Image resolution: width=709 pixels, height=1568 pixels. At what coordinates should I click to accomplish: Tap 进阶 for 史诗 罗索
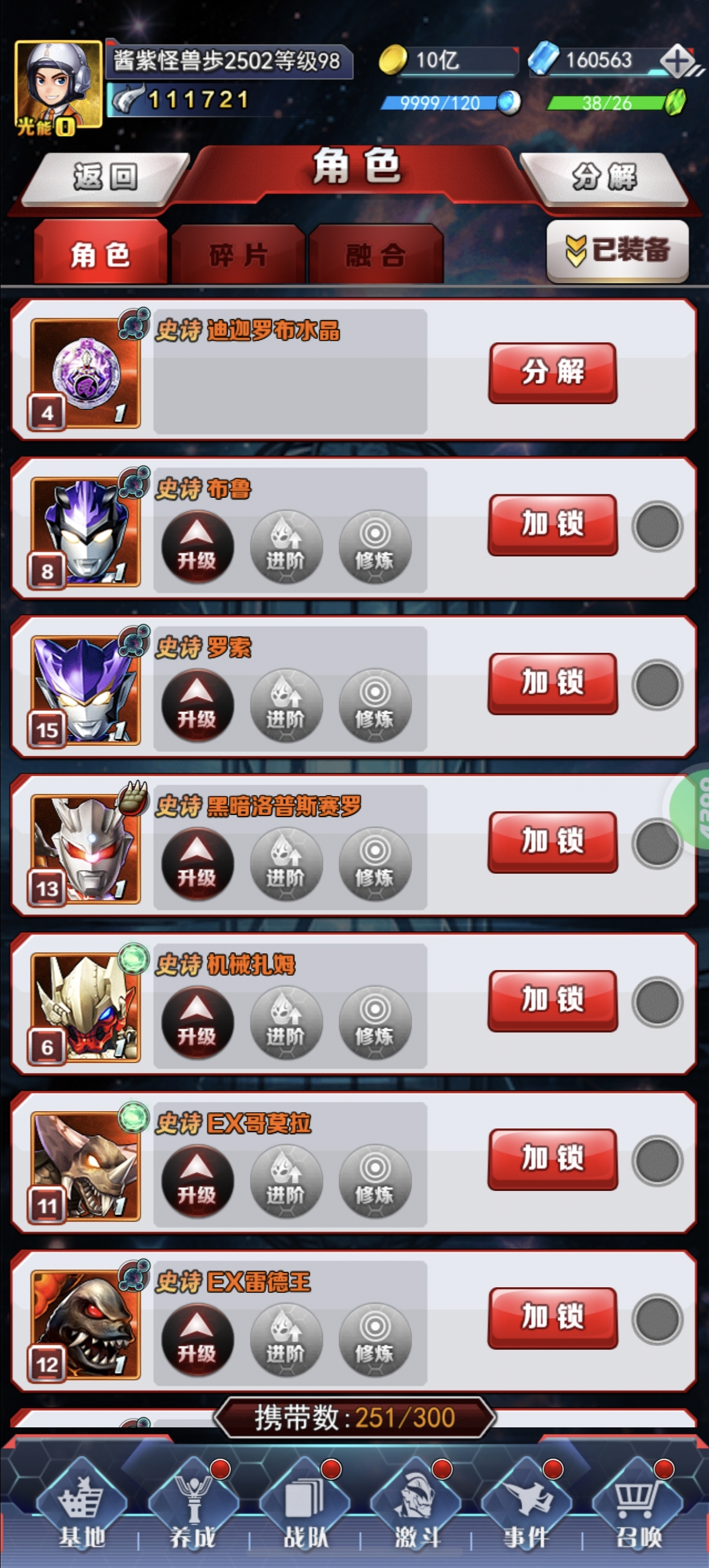286,705
